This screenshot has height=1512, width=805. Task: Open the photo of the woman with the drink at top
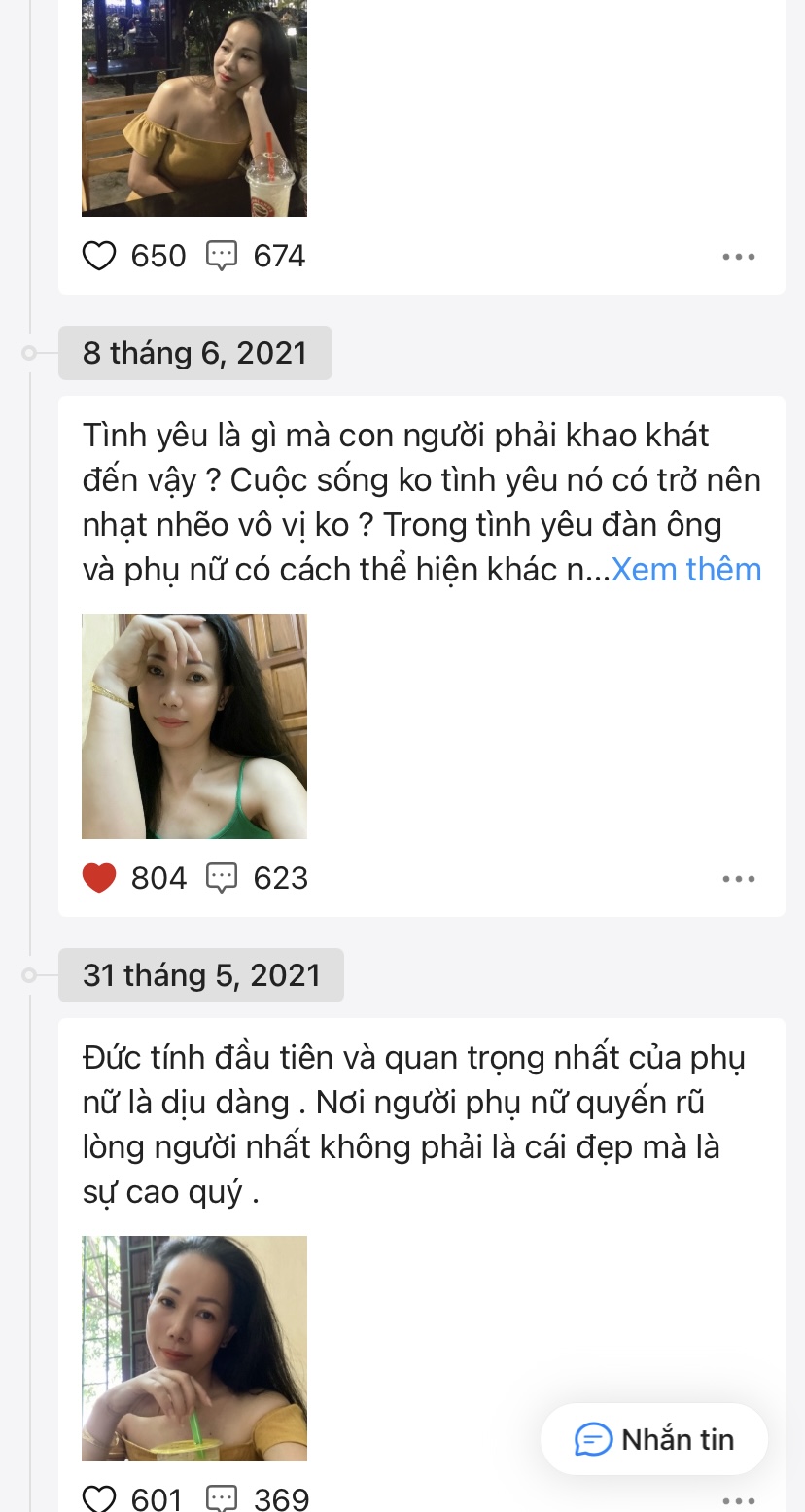[x=194, y=108]
